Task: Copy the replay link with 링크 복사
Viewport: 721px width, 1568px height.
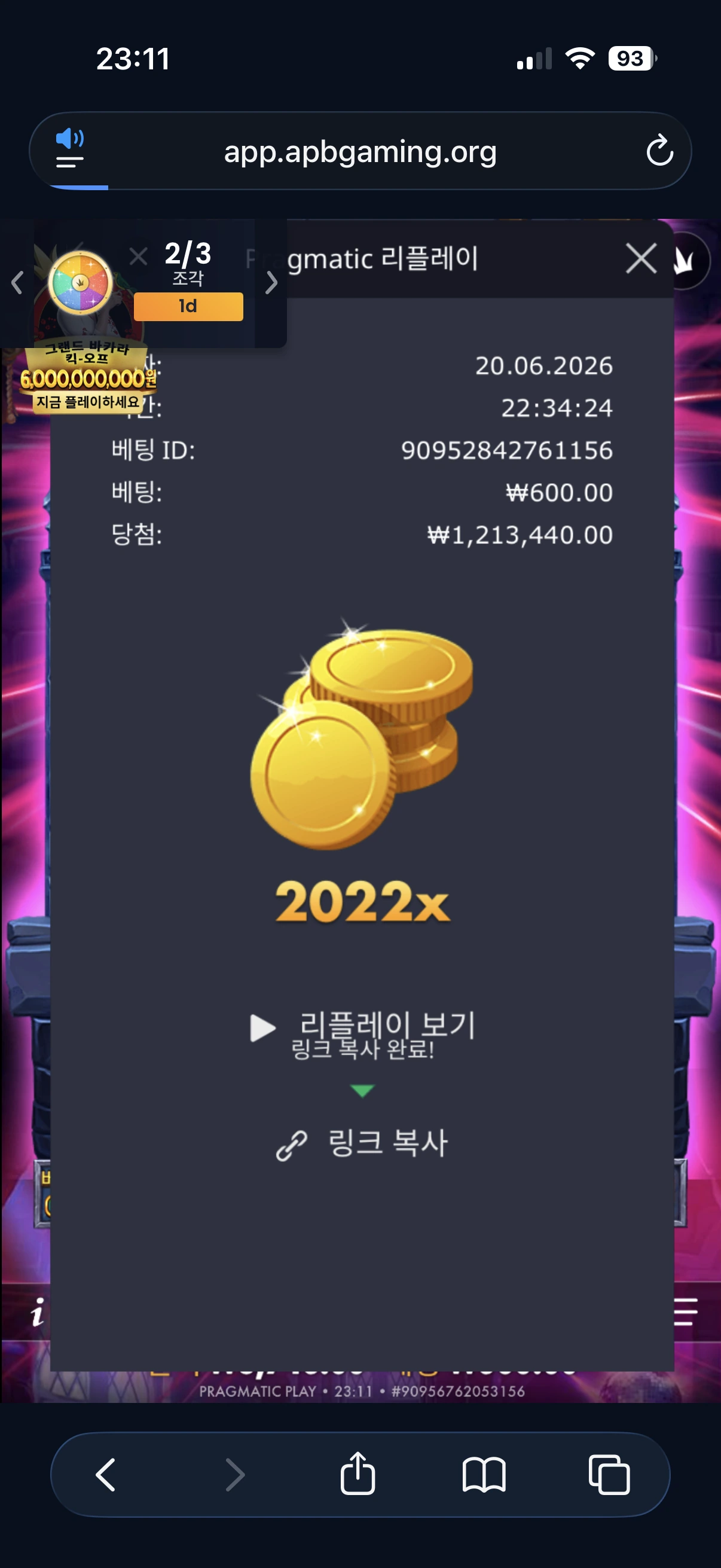Action: click(363, 1143)
